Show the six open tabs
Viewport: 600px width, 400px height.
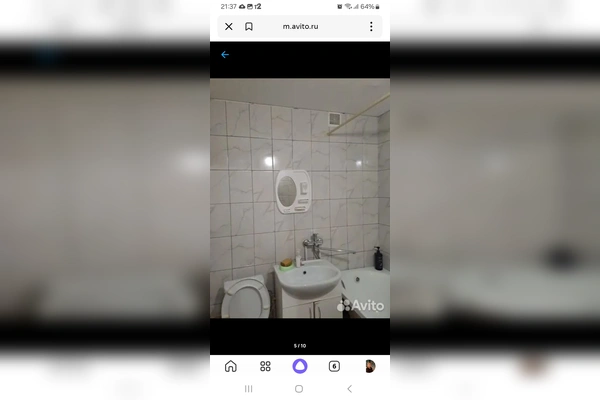pos(335,366)
